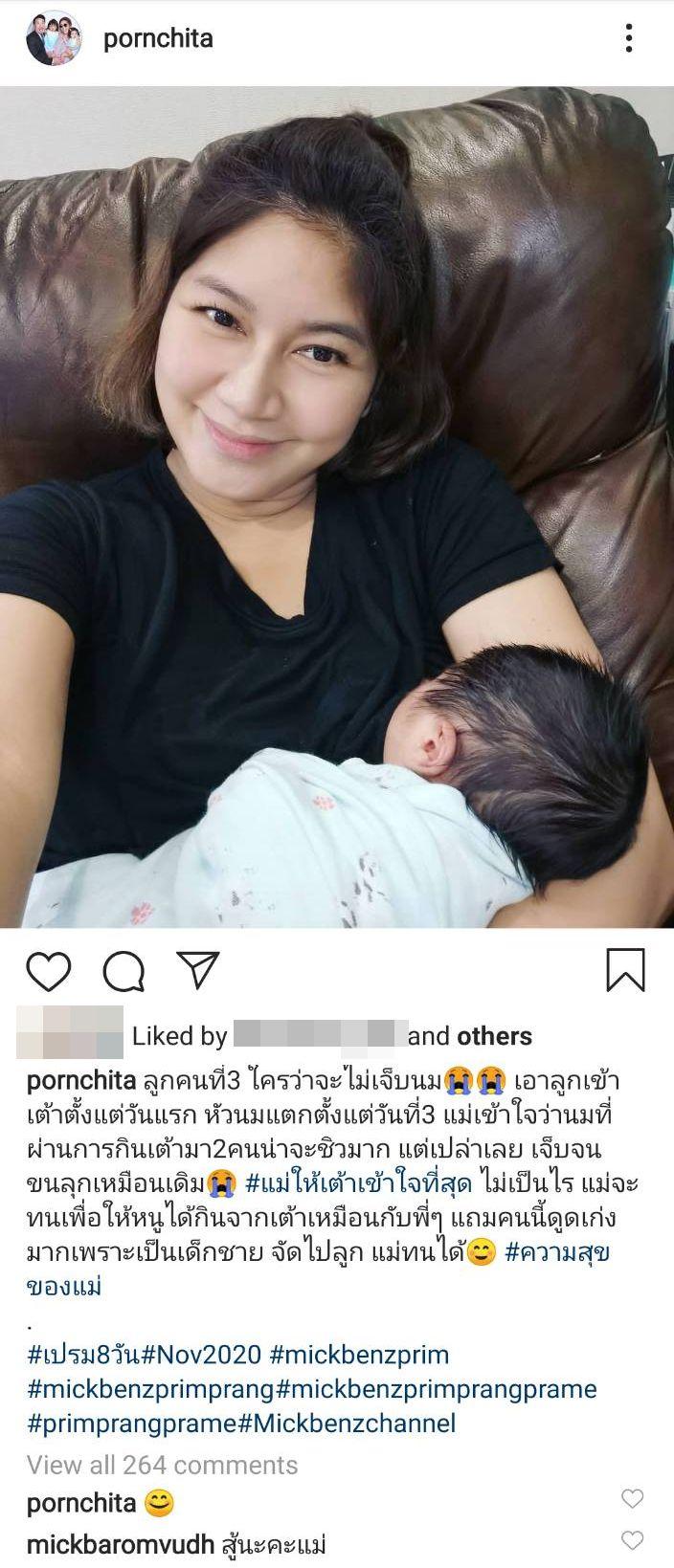This screenshot has width=674, height=1568.
Task: Like pornchita's emoji comment
Action: (632, 1498)
